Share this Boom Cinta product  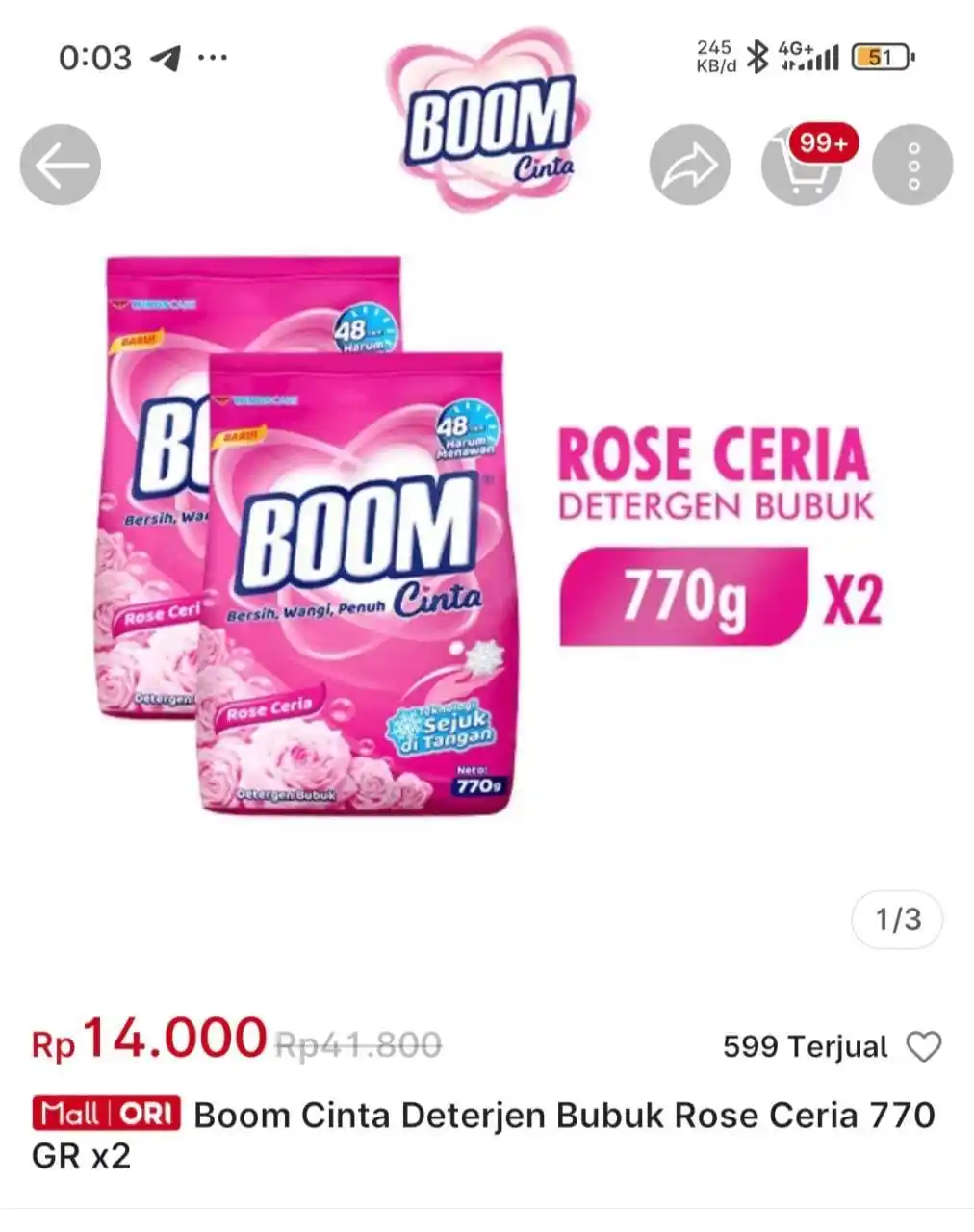(689, 166)
